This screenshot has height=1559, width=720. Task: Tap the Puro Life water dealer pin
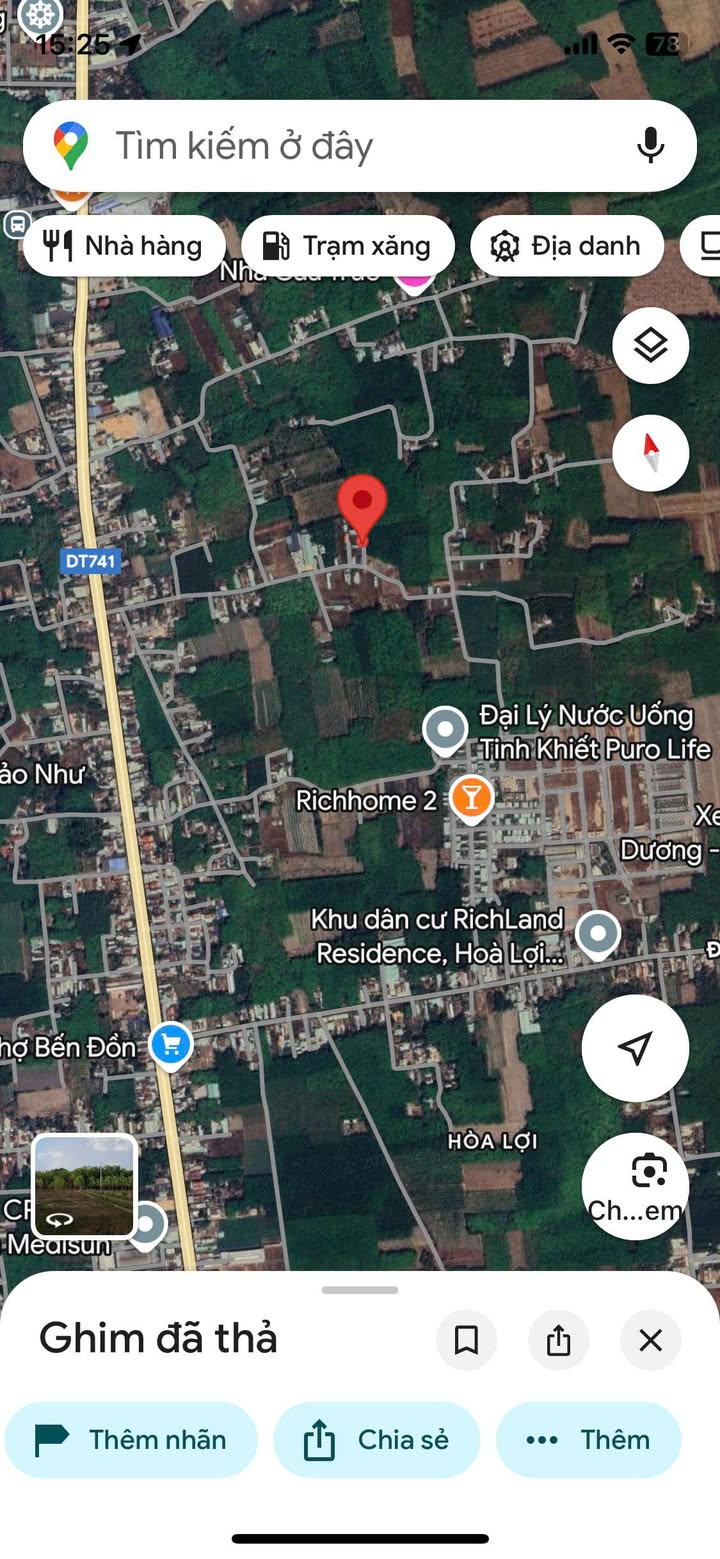pos(445,730)
